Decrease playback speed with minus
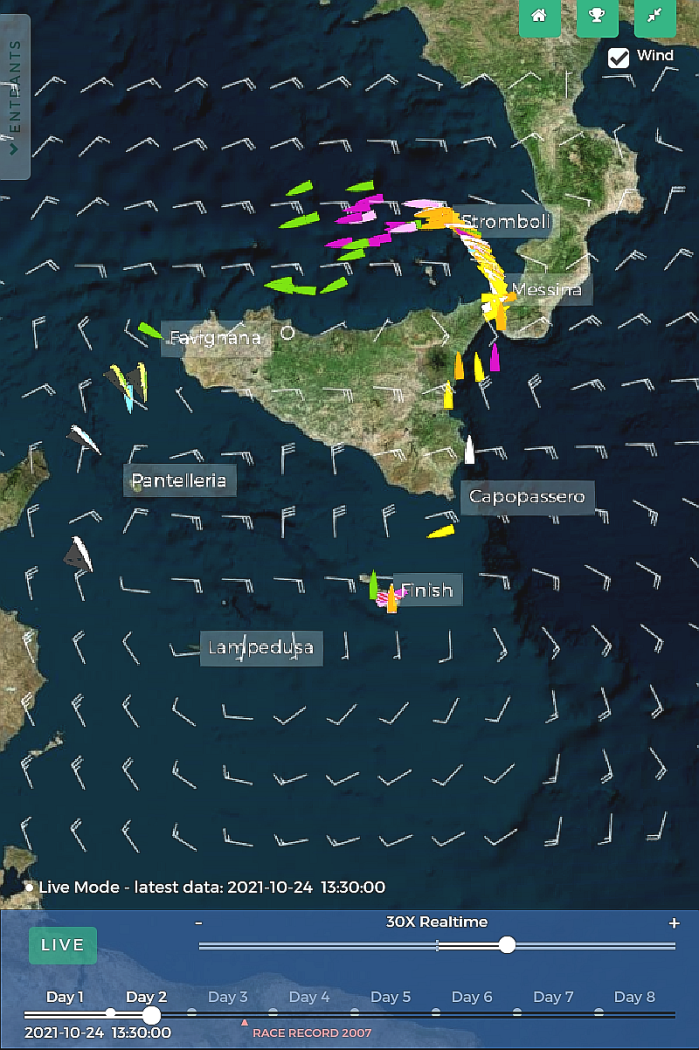Image resolution: width=699 pixels, height=1050 pixels. tap(199, 923)
